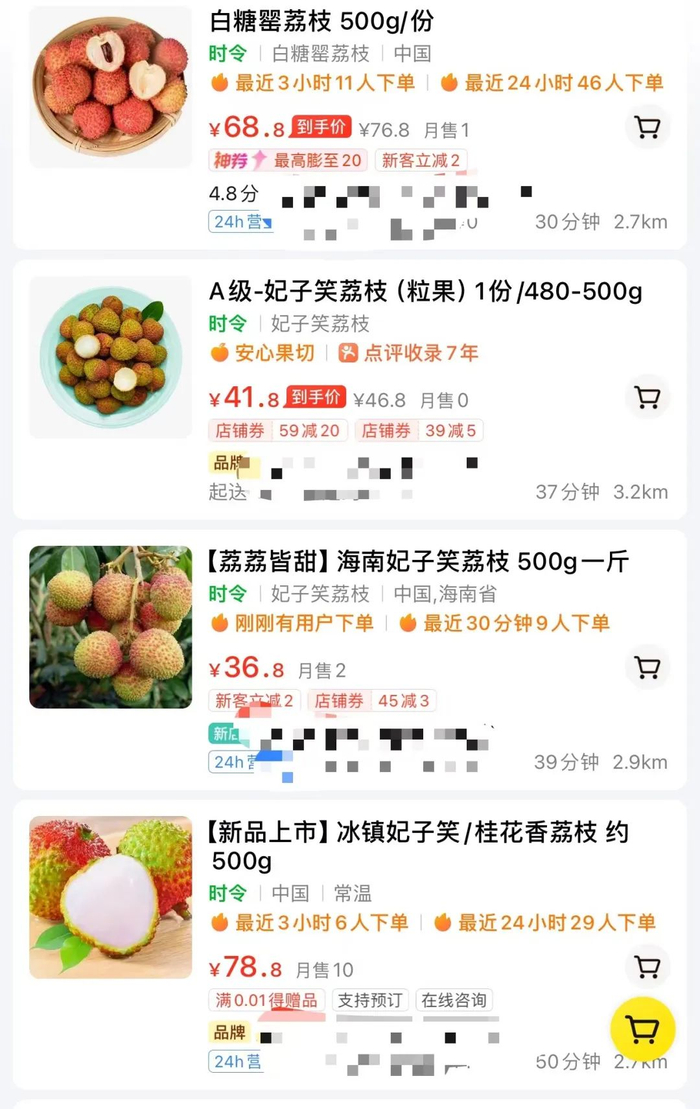
Task: Add 冰镇妃子笑/桂花香荔枝 to cart
Action: click(647, 967)
